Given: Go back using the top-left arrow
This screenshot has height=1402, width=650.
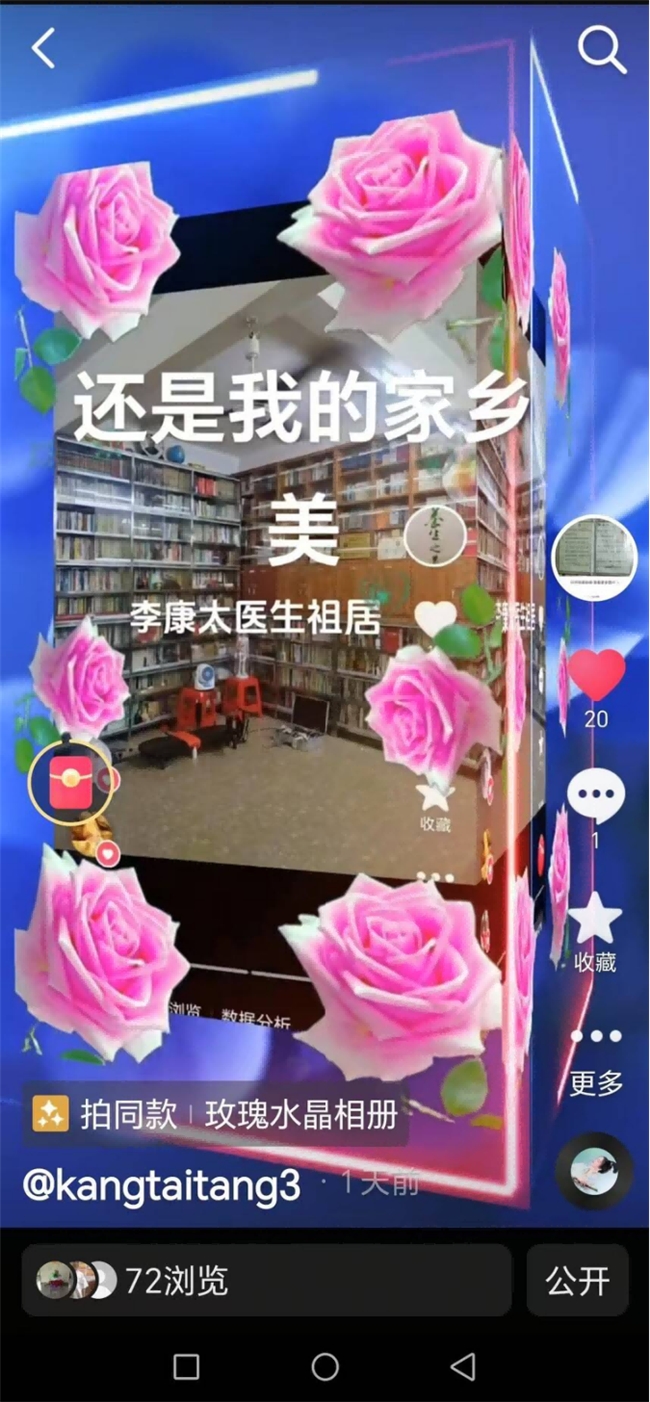Looking at the screenshot, I should [x=43, y=48].
